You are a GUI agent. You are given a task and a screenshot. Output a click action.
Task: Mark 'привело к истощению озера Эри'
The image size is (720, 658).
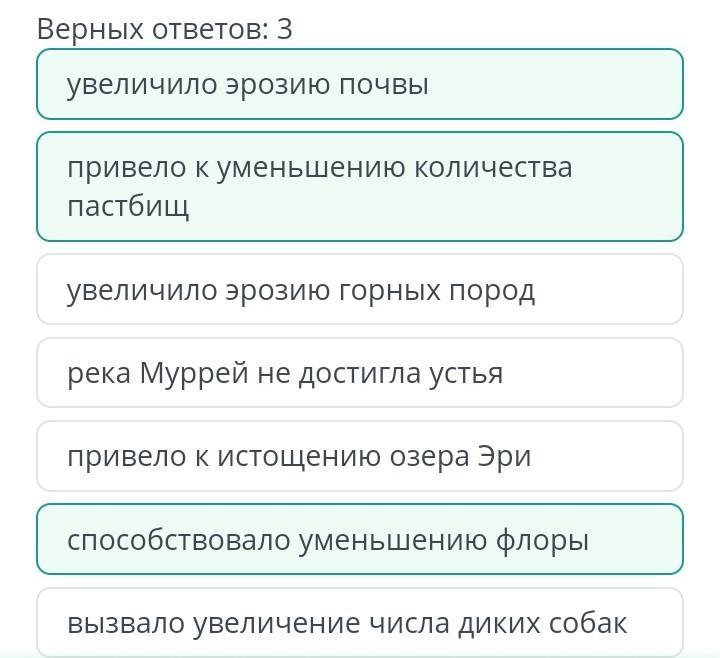pyautogui.click(x=360, y=456)
